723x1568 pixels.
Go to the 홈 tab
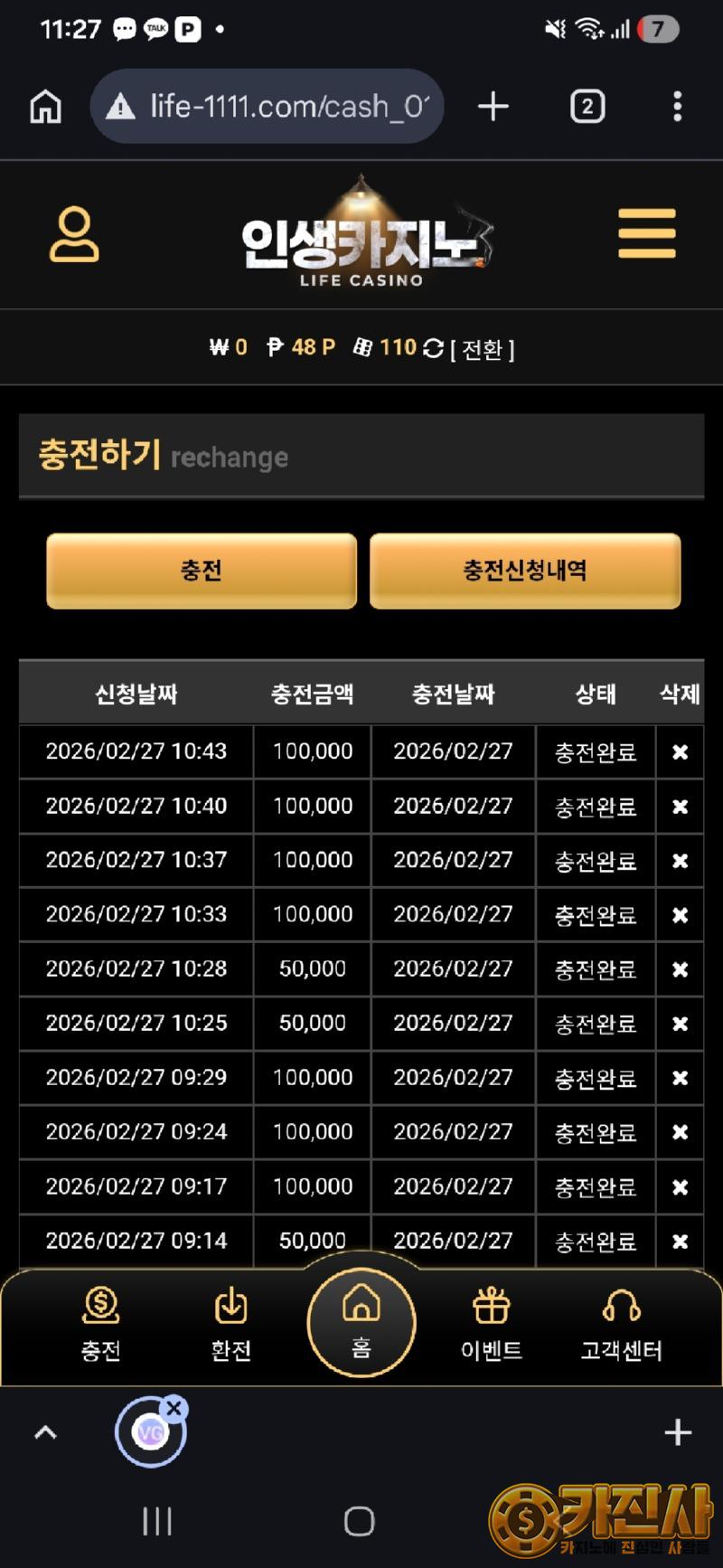[x=361, y=1322]
